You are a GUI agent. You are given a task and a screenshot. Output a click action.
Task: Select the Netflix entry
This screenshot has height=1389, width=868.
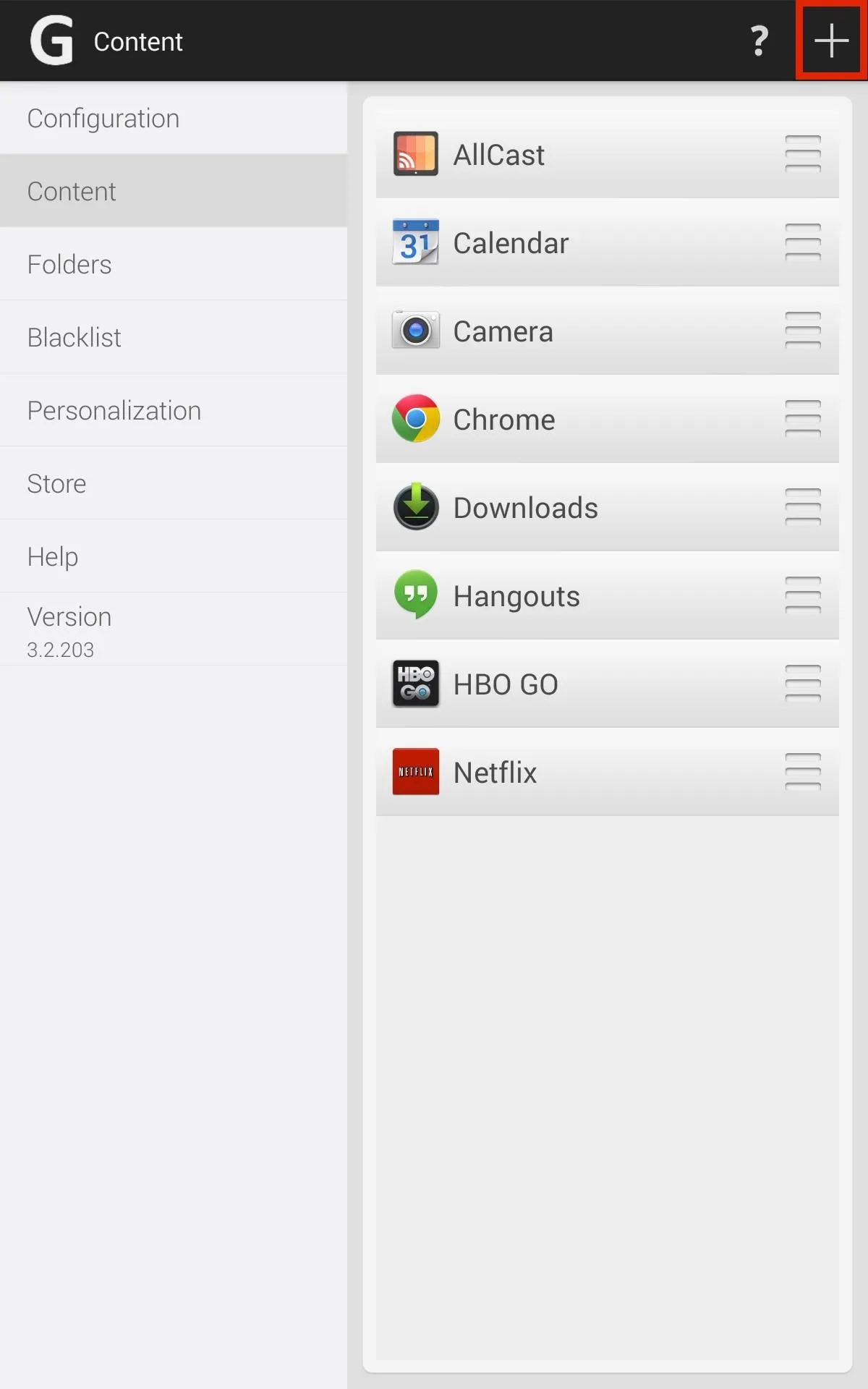[607, 772]
